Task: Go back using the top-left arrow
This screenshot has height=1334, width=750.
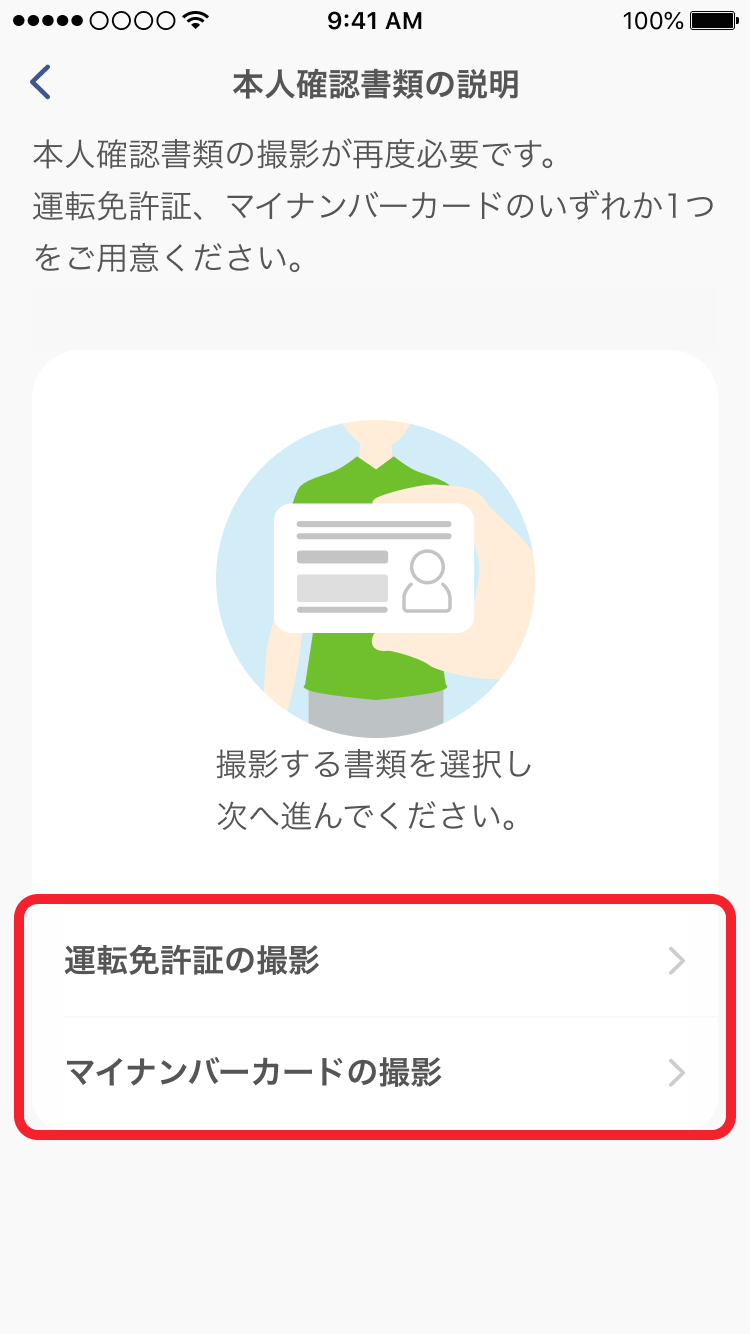Action: 40,83
